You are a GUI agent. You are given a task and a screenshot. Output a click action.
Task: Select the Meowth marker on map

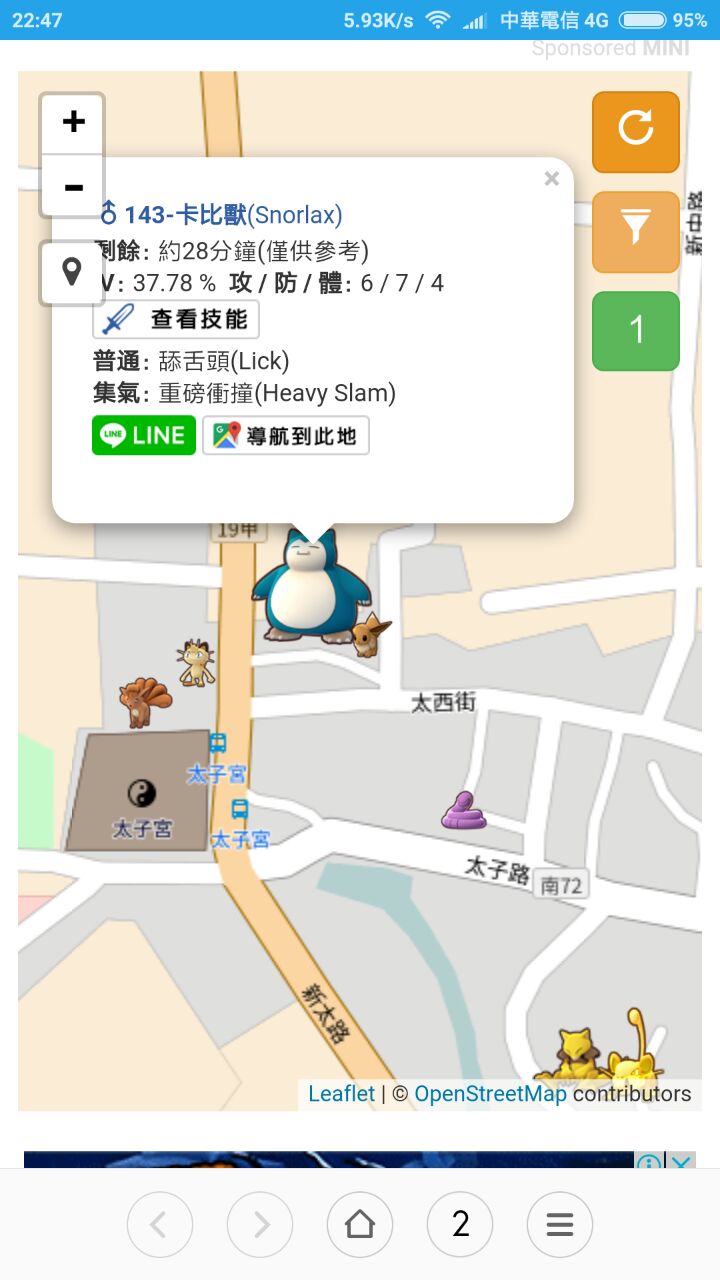(196, 662)
